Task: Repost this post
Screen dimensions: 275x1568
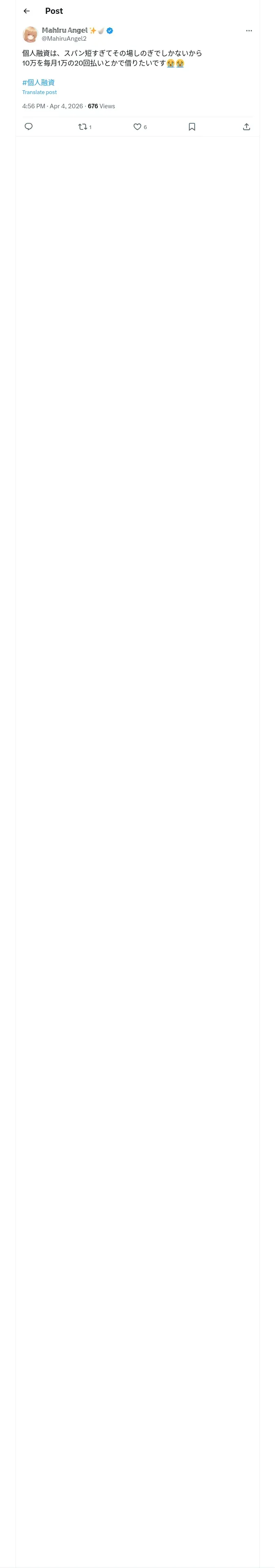Action: [x=83, y=127]
